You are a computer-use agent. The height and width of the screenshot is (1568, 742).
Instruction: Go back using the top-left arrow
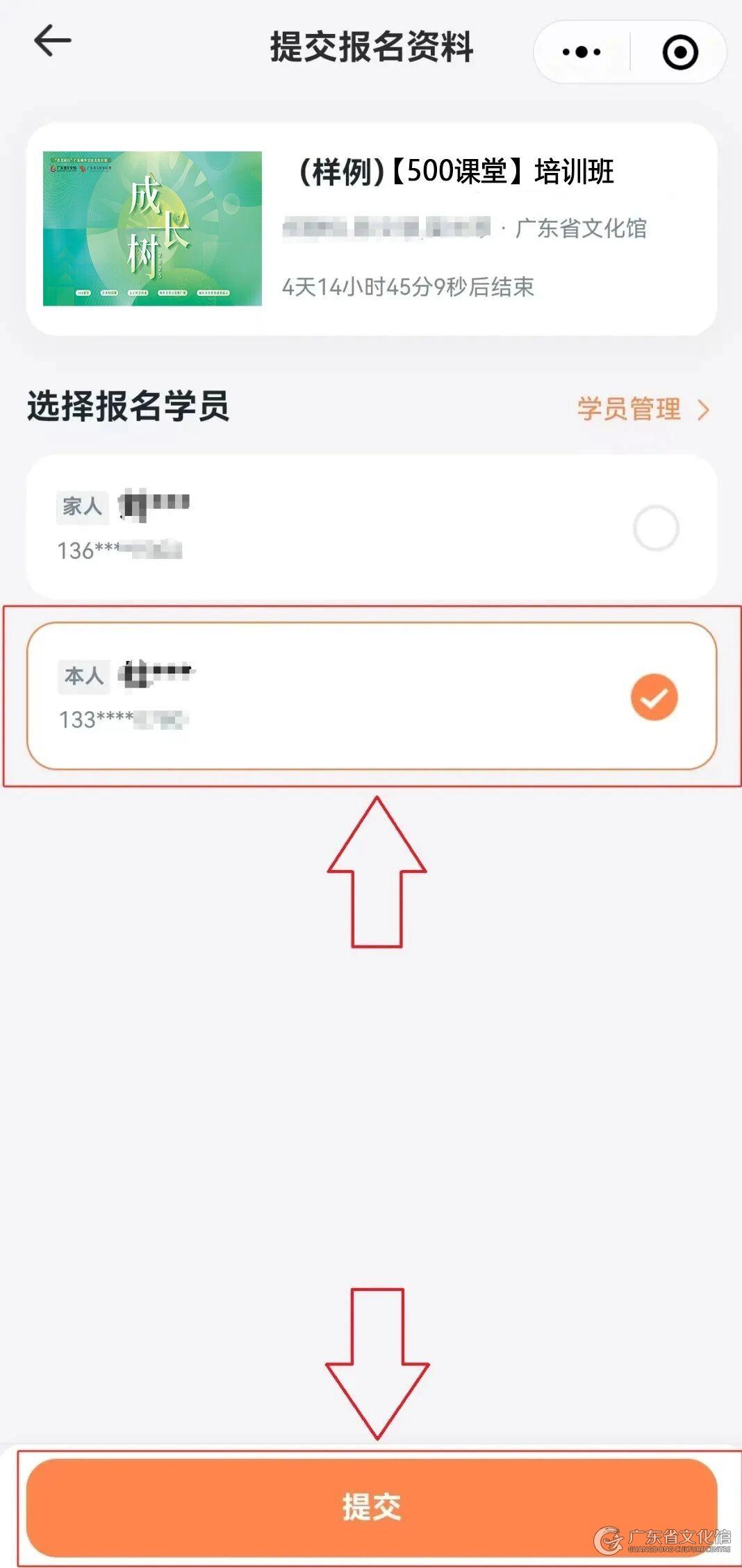53,42
